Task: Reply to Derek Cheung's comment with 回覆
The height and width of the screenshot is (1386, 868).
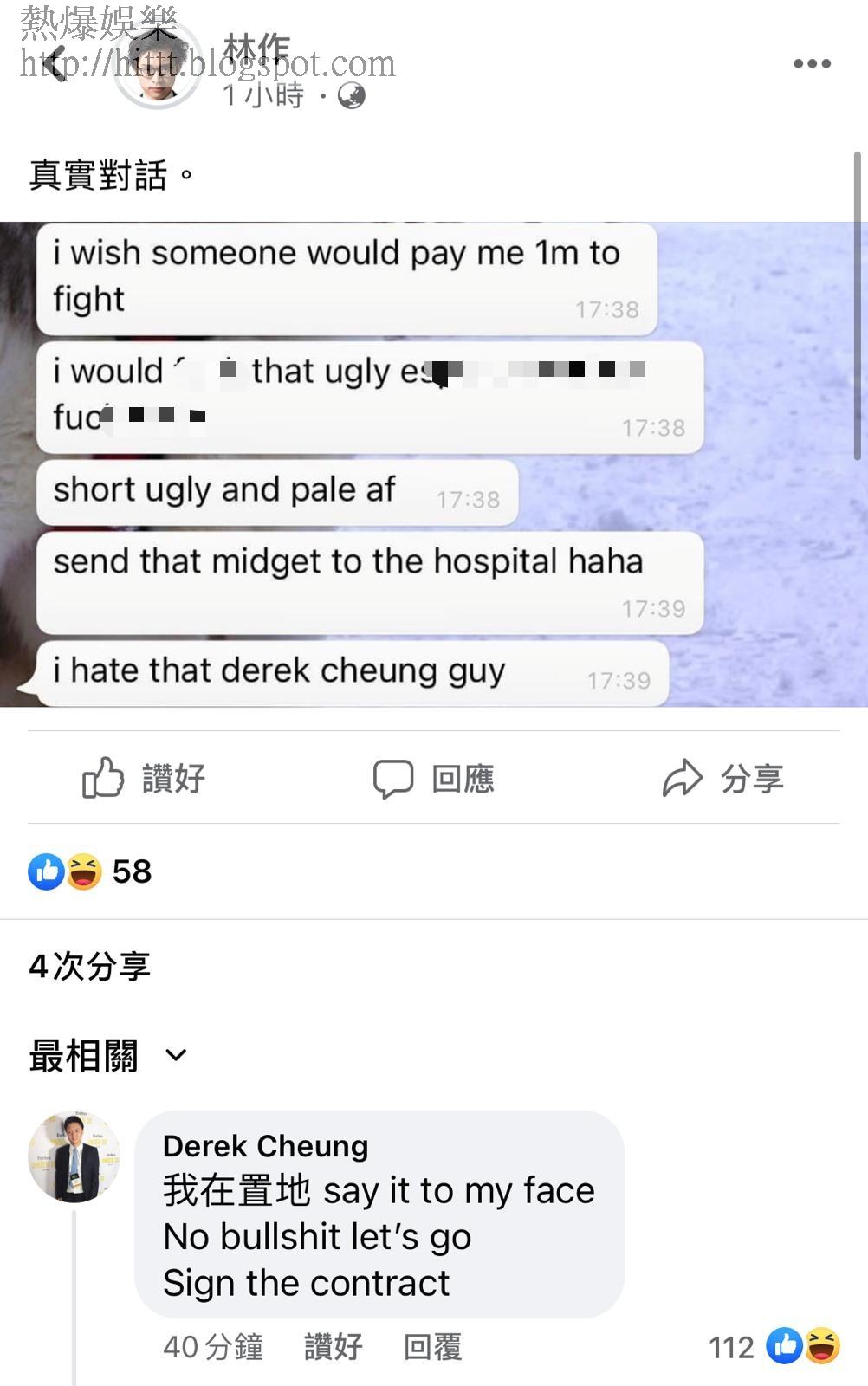Action: point(432,1347)
